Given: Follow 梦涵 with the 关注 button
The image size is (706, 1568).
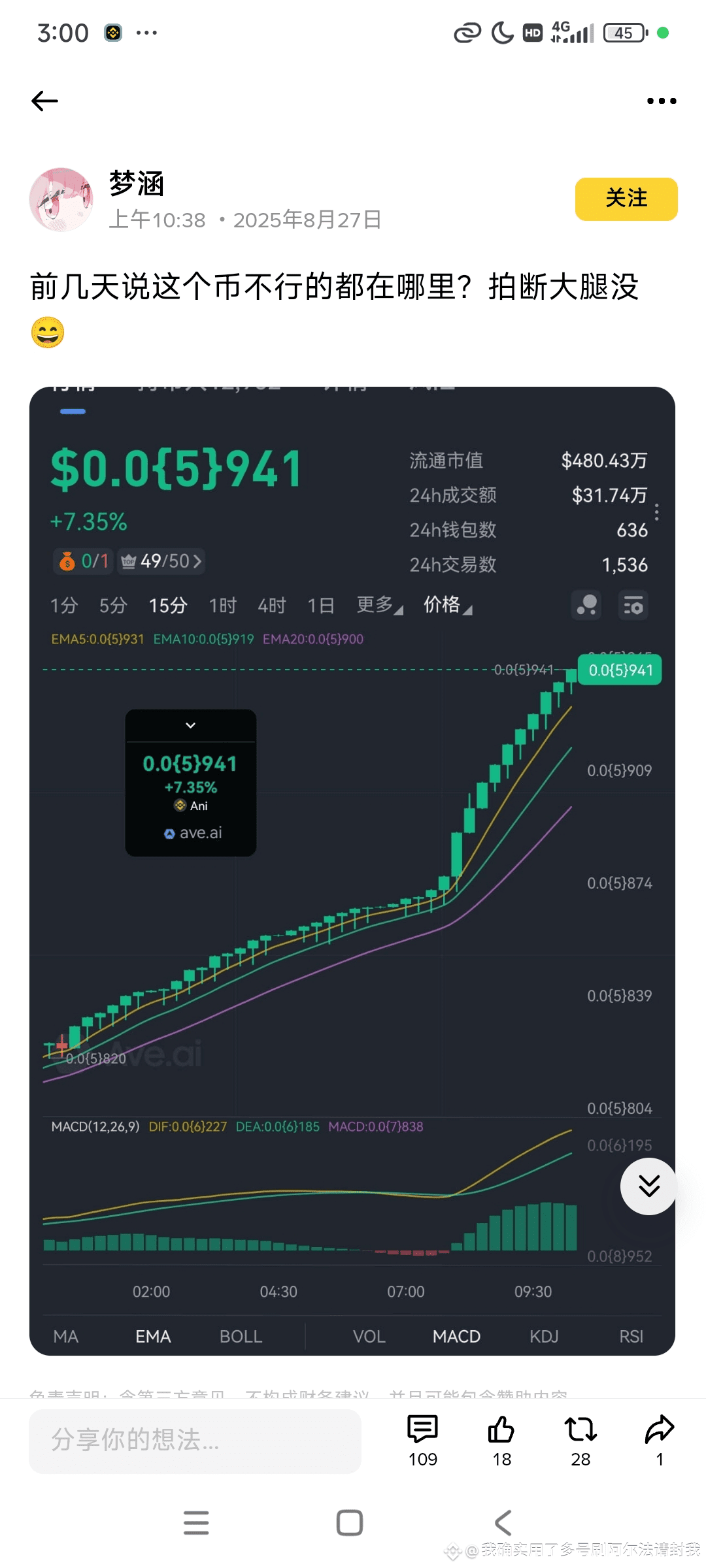Looking at the screenshot, I should point(626,199).
